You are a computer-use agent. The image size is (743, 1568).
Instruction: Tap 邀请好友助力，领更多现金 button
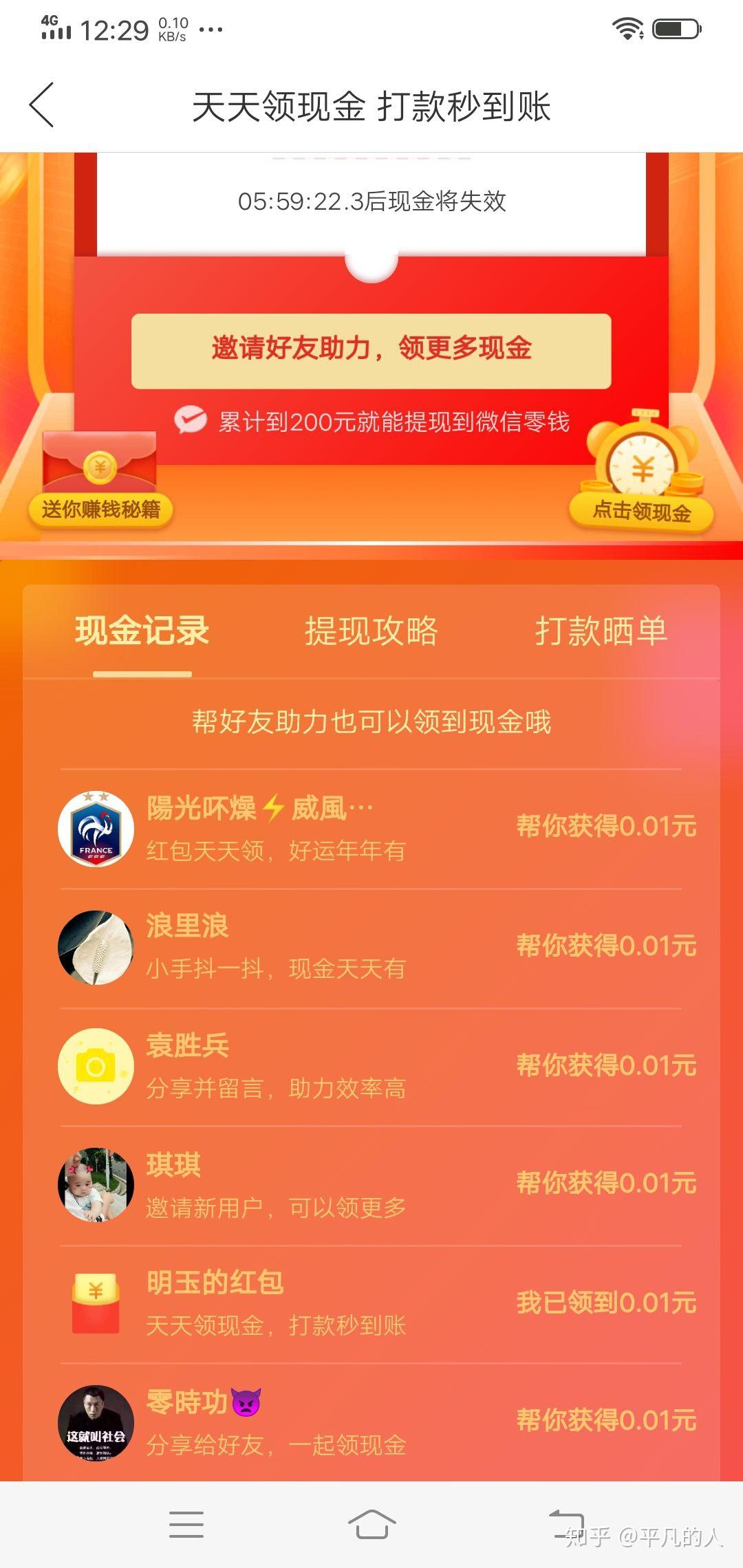pos(371,351)
